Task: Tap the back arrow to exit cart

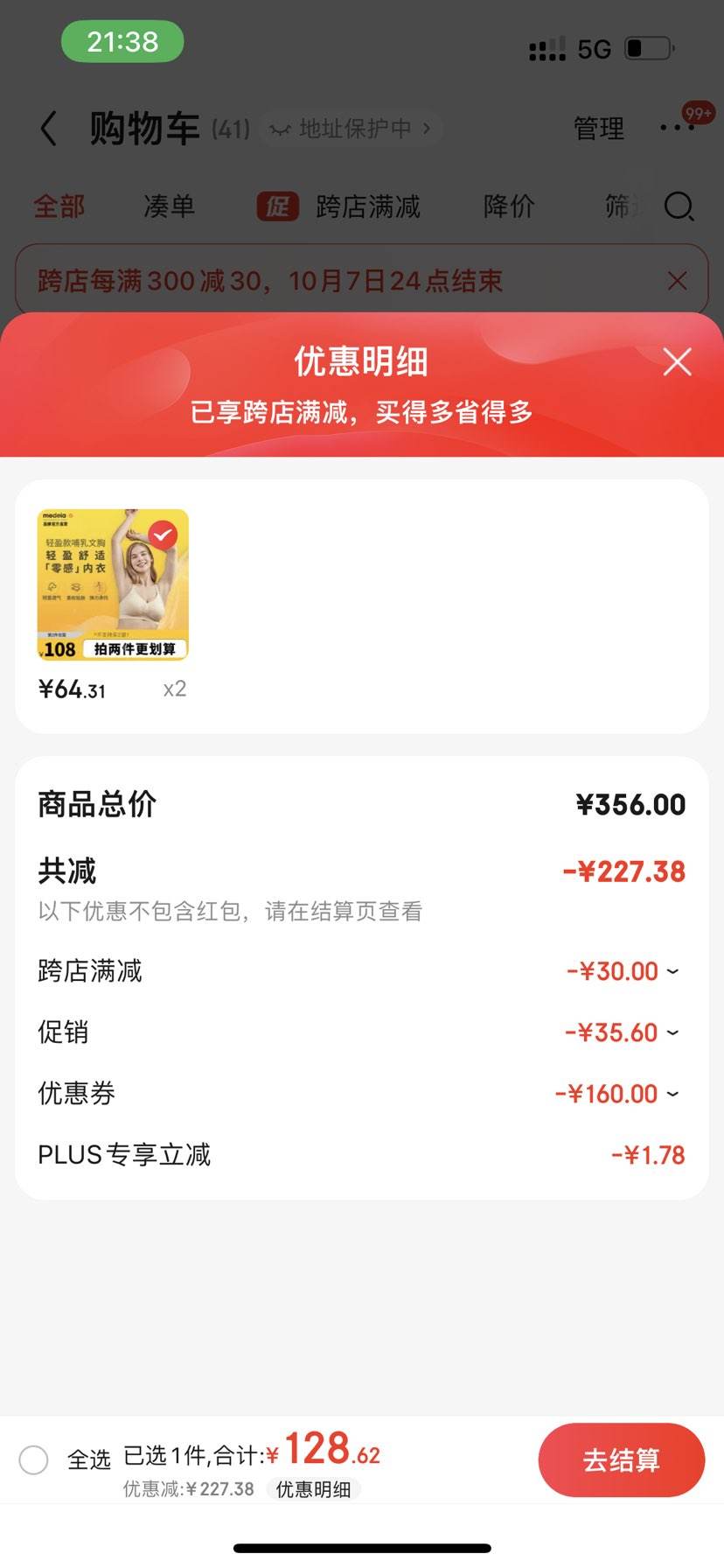Action: (48, 128)
